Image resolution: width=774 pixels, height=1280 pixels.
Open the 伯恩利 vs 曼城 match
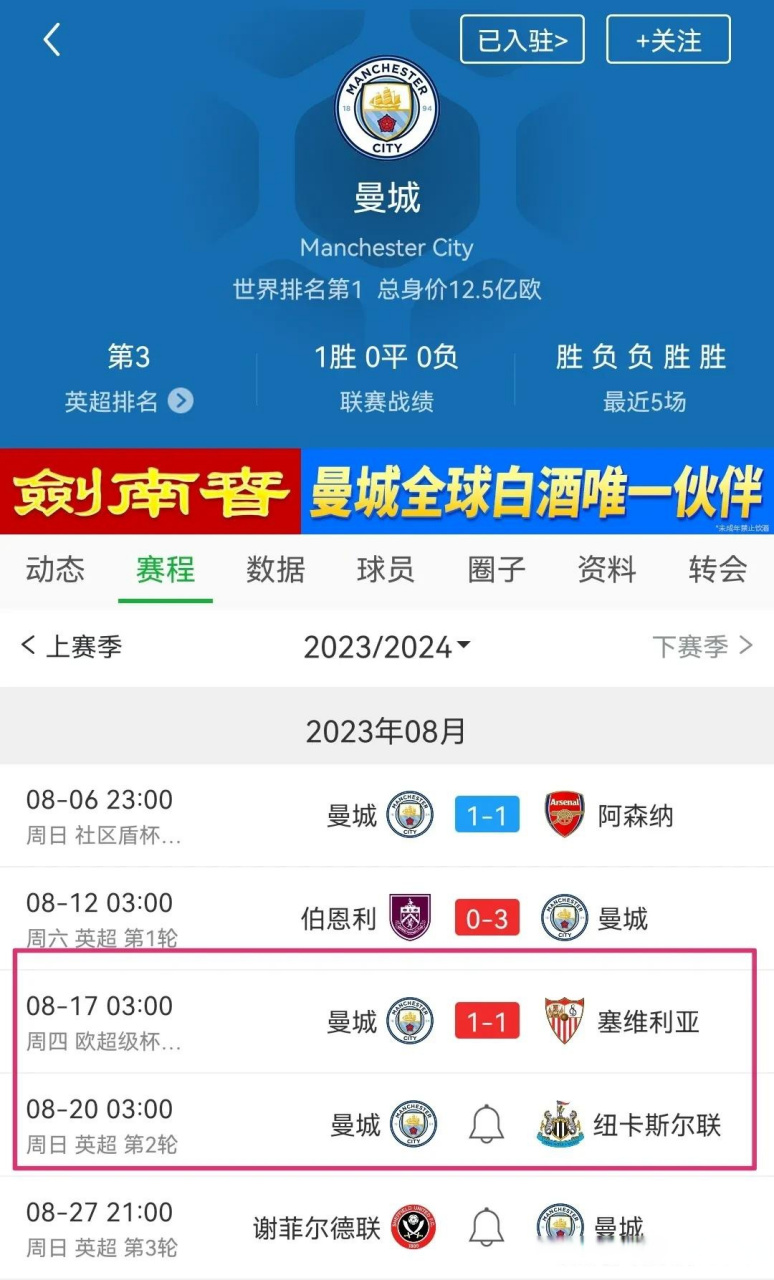point(487,918)
